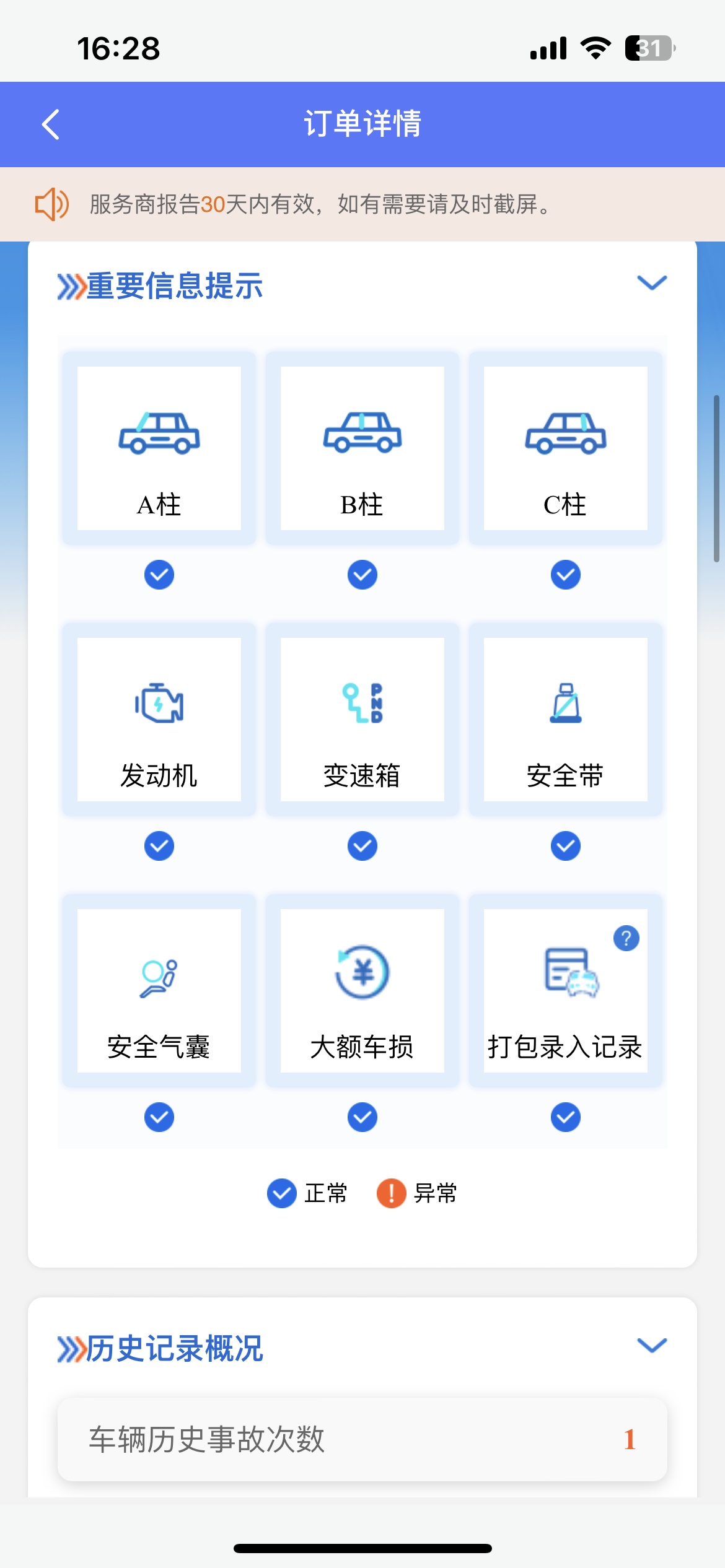The height and width of the screenshot is (1568, 725).
Task: Select the 安全带 card
Action: [566, 720]
